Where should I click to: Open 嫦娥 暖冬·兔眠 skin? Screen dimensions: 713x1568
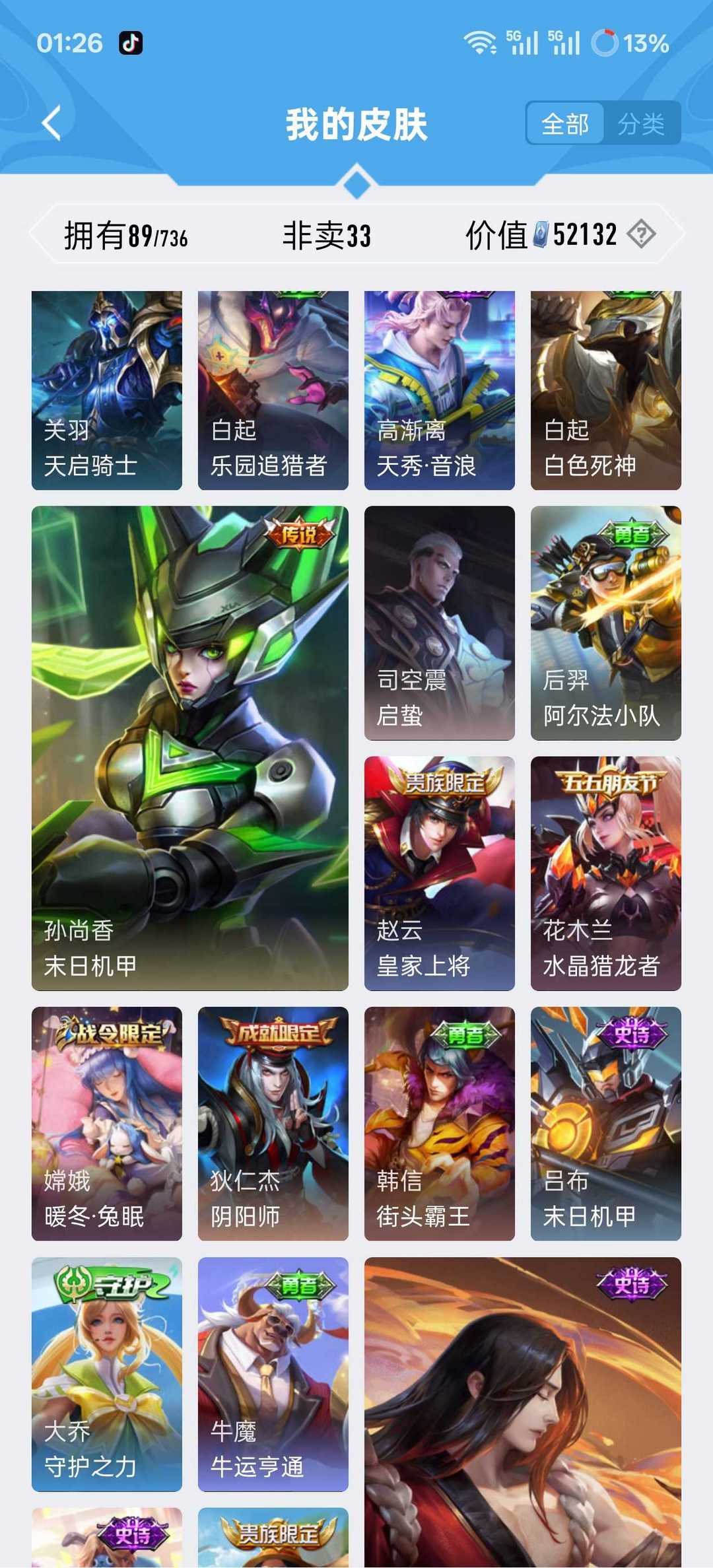point(107,1124)
